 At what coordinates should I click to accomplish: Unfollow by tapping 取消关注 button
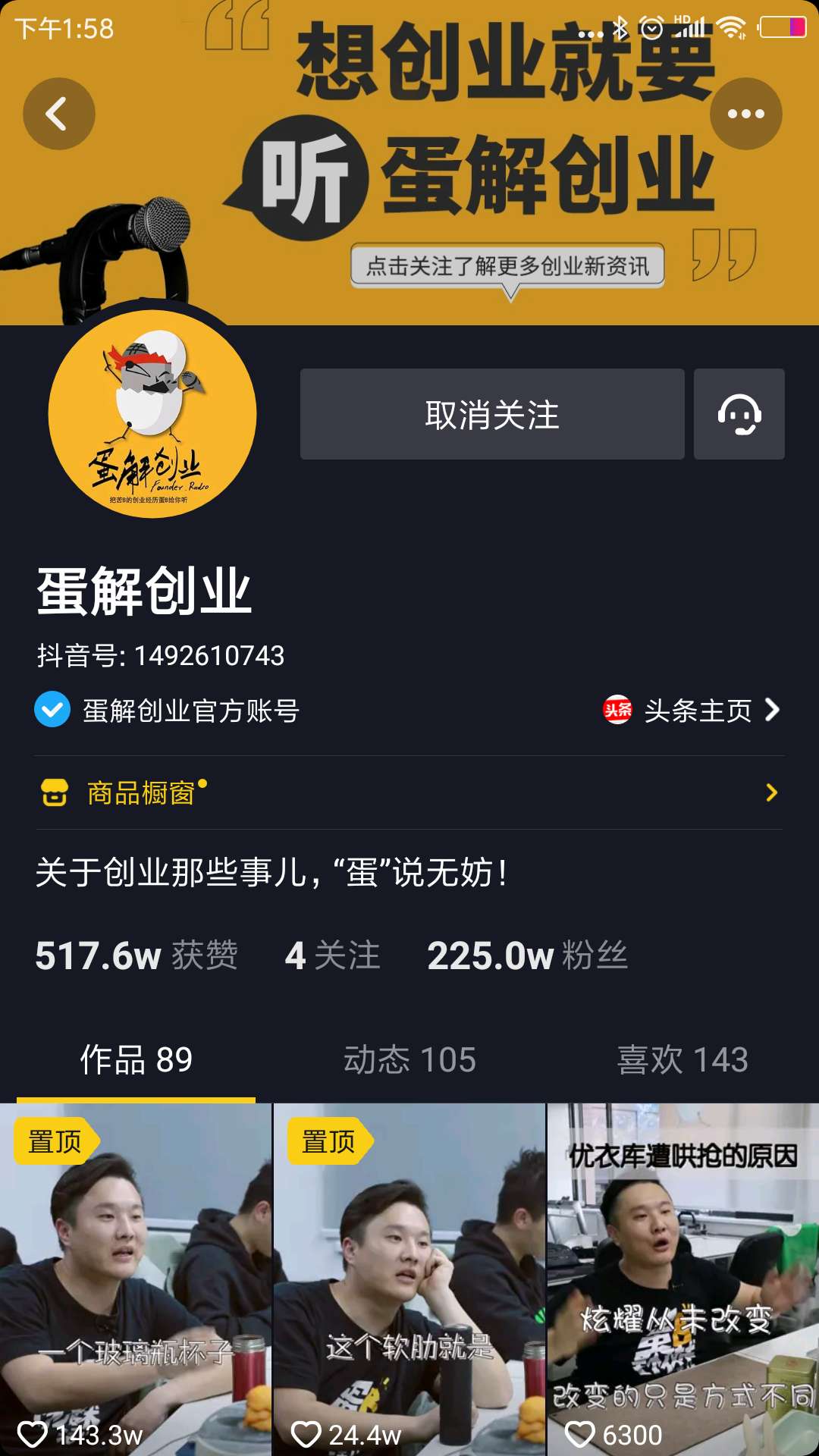[x=493, y=414]
